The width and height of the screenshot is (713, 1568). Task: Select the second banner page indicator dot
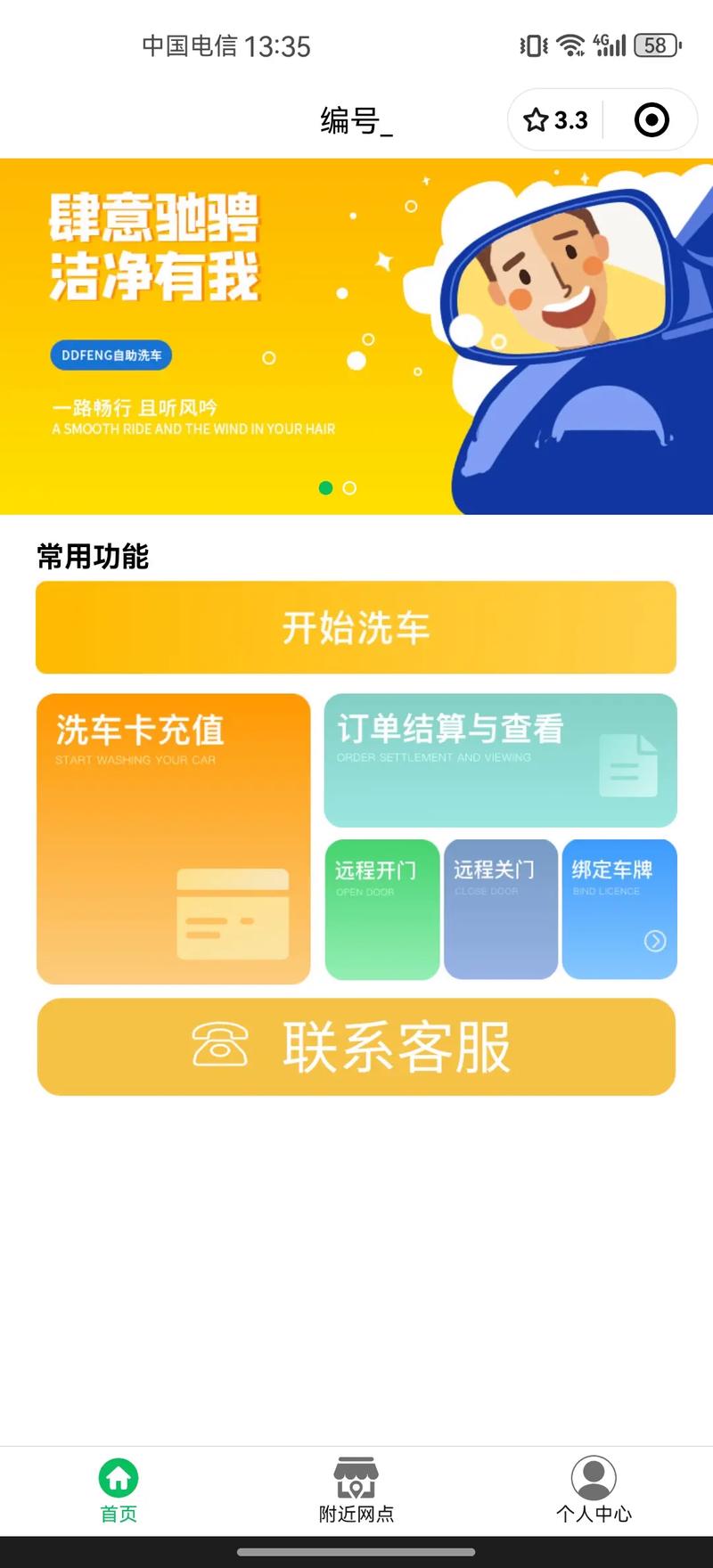349,488
